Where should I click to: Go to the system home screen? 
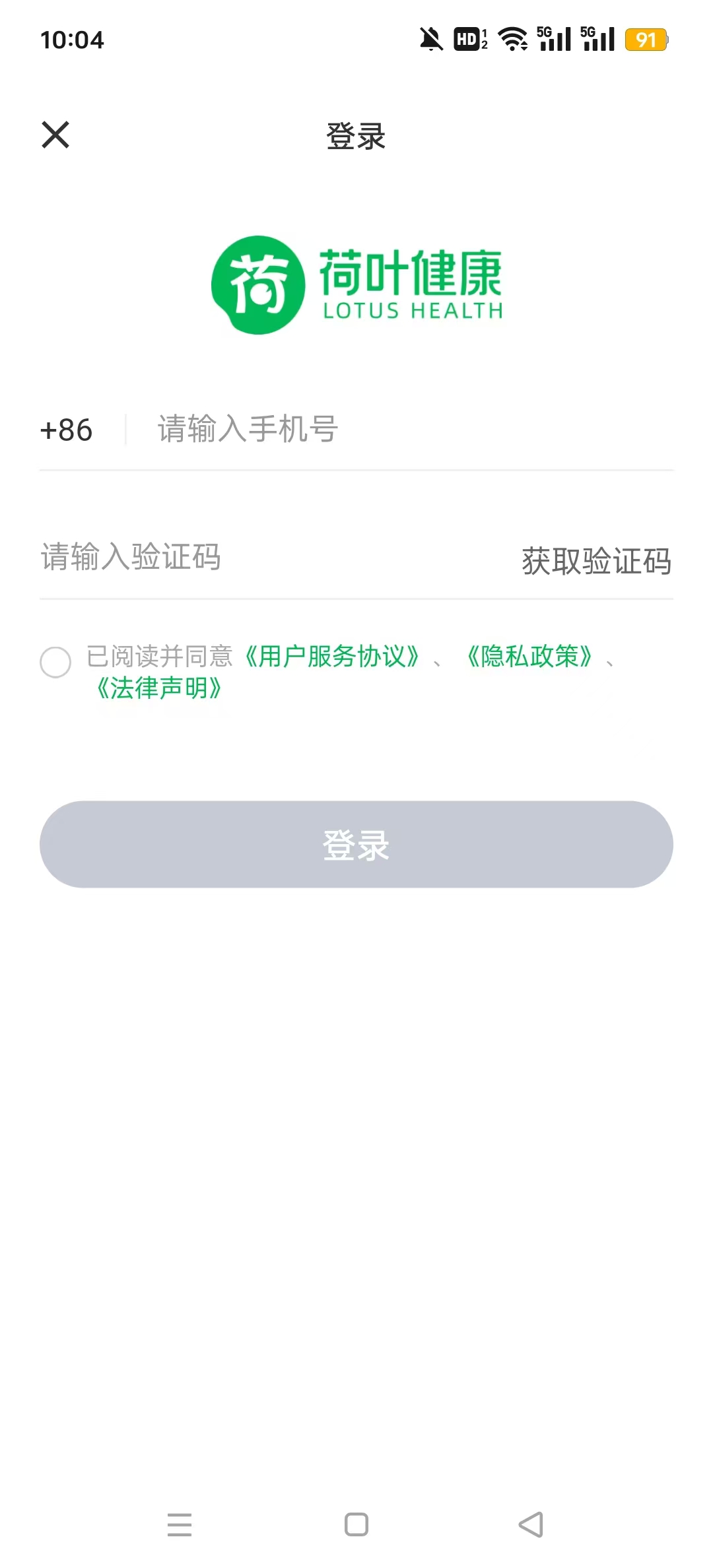[x=356, y=1524]
